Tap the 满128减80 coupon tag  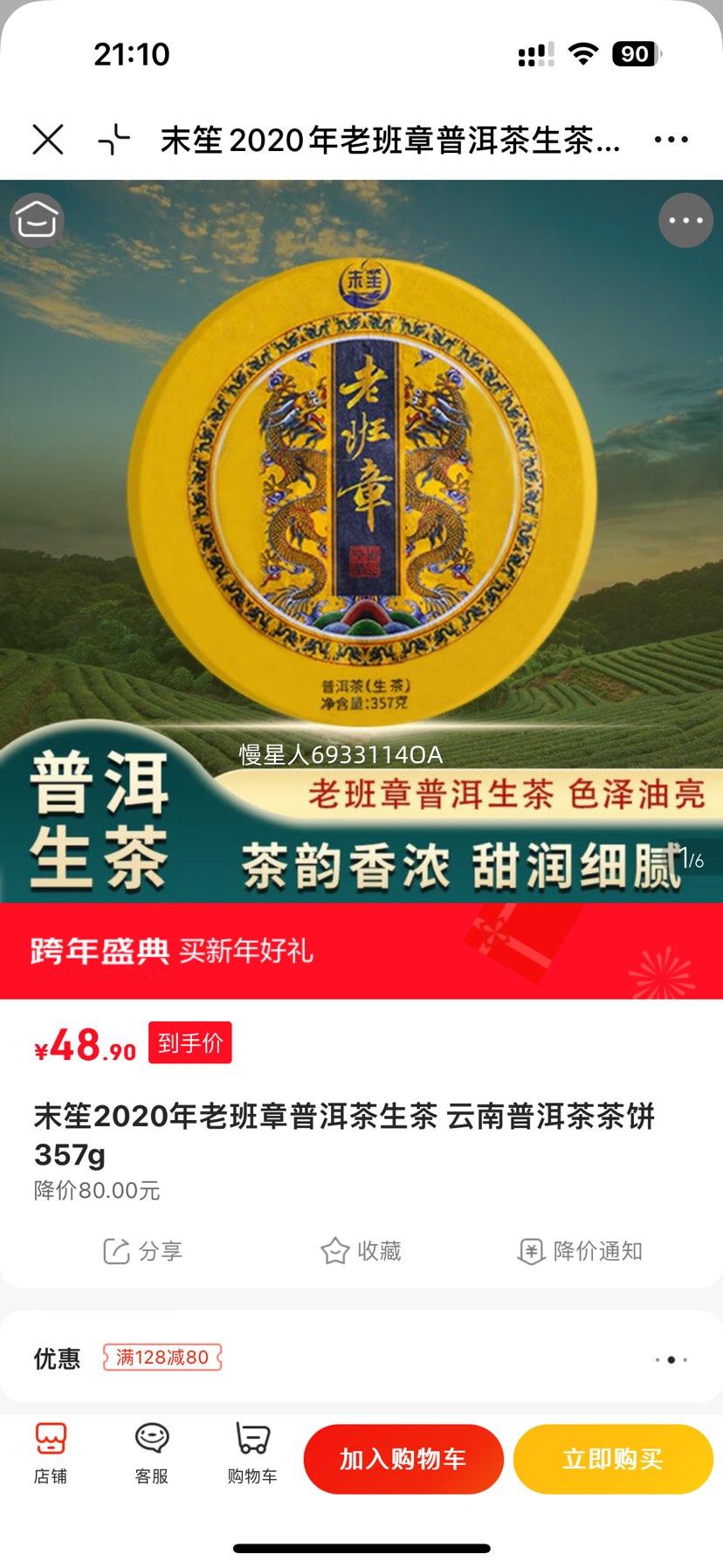point(162,1358)
